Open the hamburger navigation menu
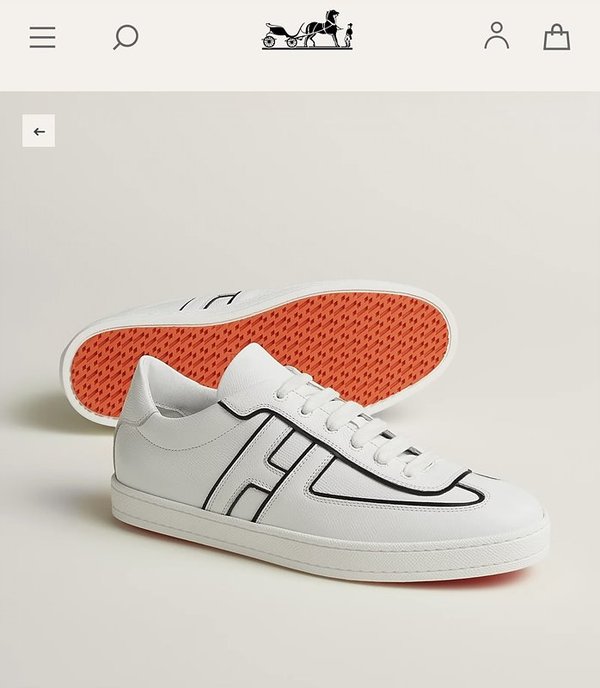 point(42,38)
